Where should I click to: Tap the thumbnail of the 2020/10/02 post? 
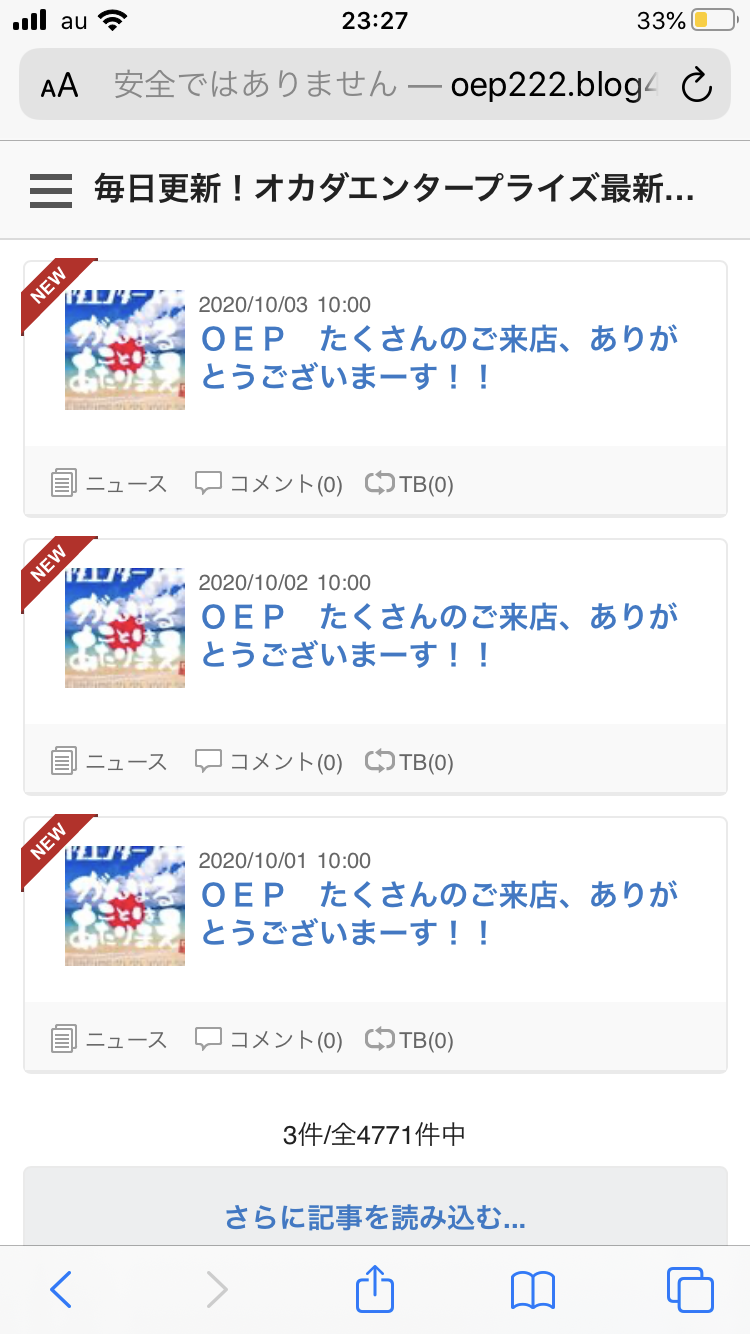125,628
